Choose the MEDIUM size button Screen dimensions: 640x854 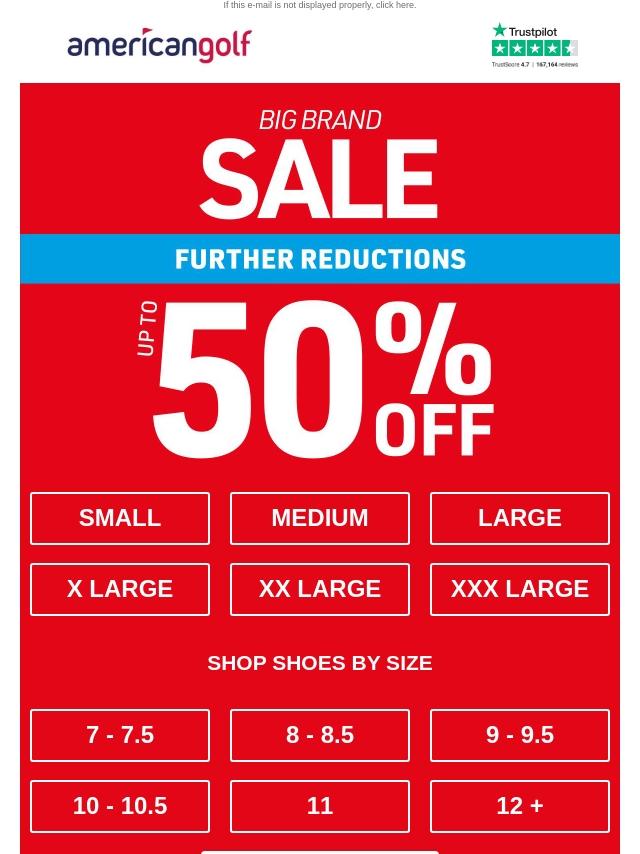(320, 518)
